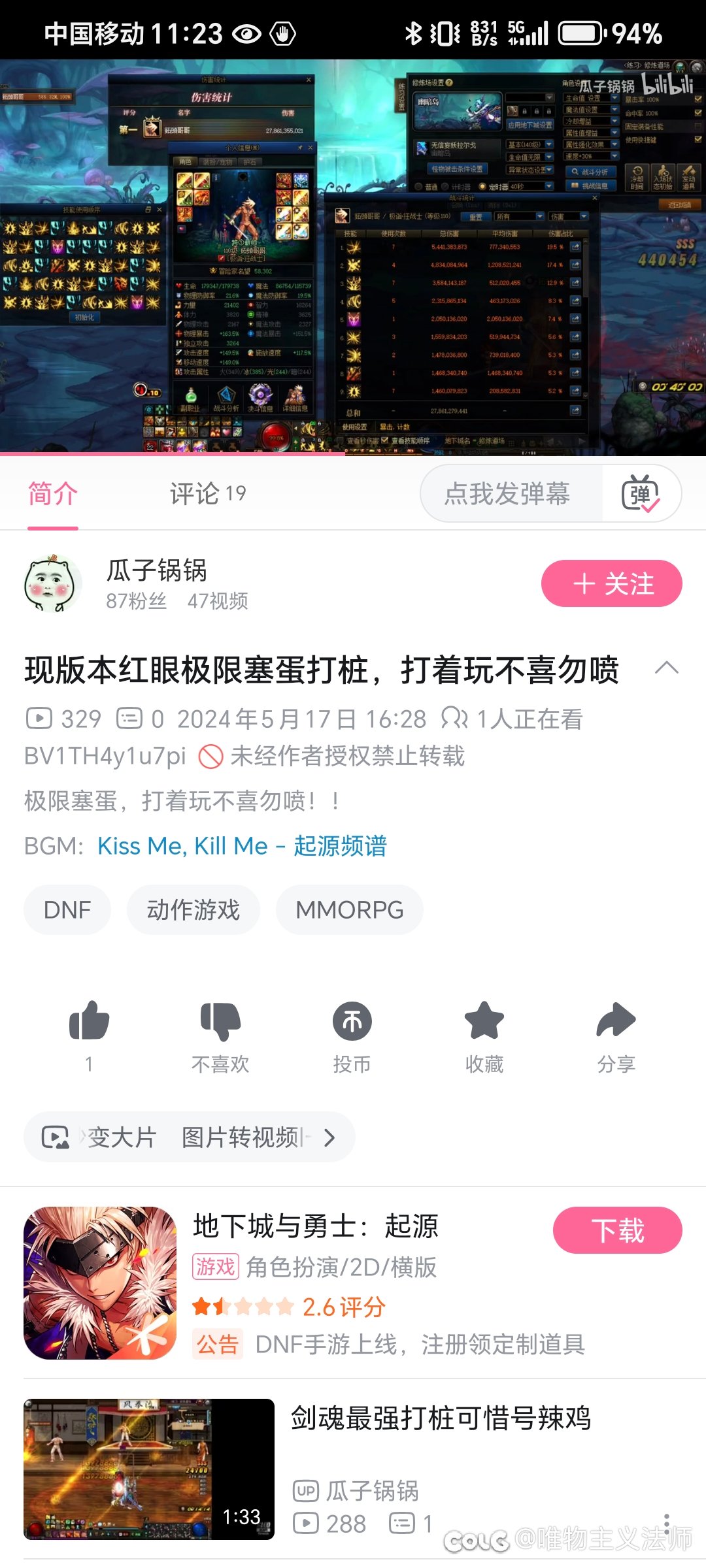Screen dimensions: 706x1568
Task: Switch to the 评论 comments tab
Action: (x=208, y=494)
